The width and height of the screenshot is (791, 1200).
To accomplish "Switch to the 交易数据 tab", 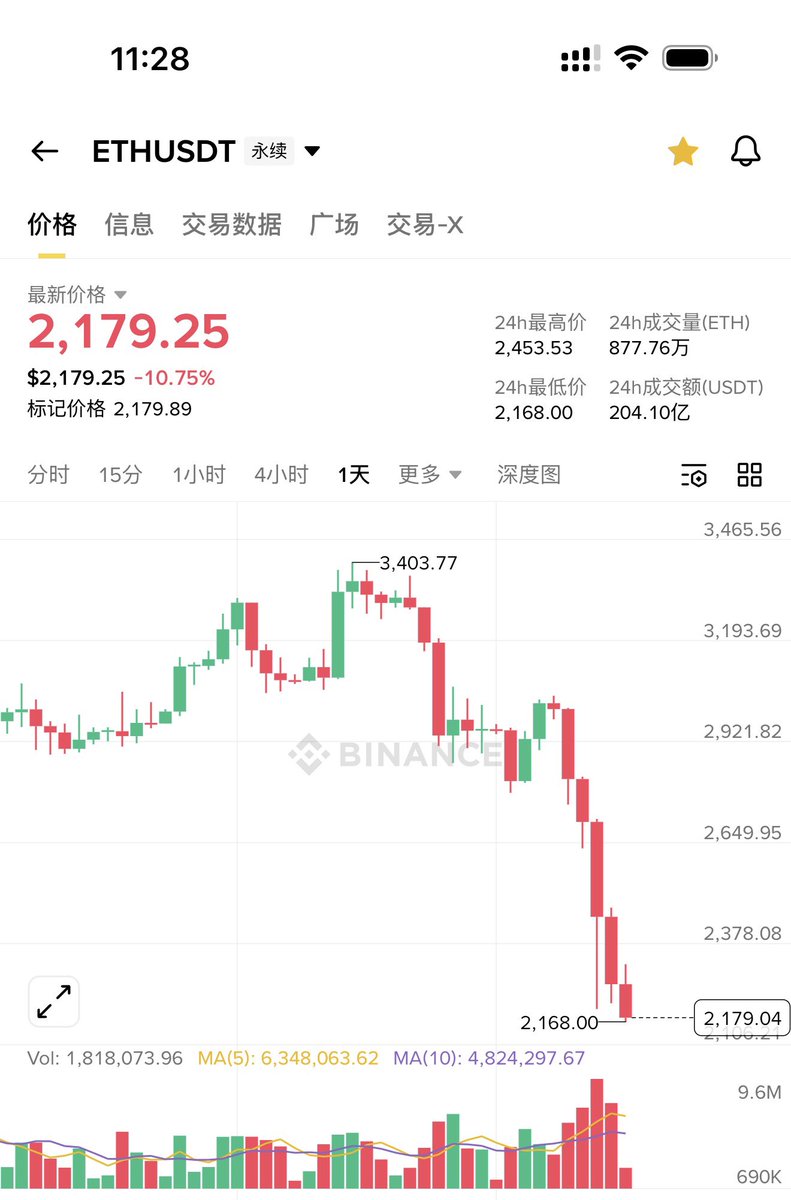I will [232, 224].
